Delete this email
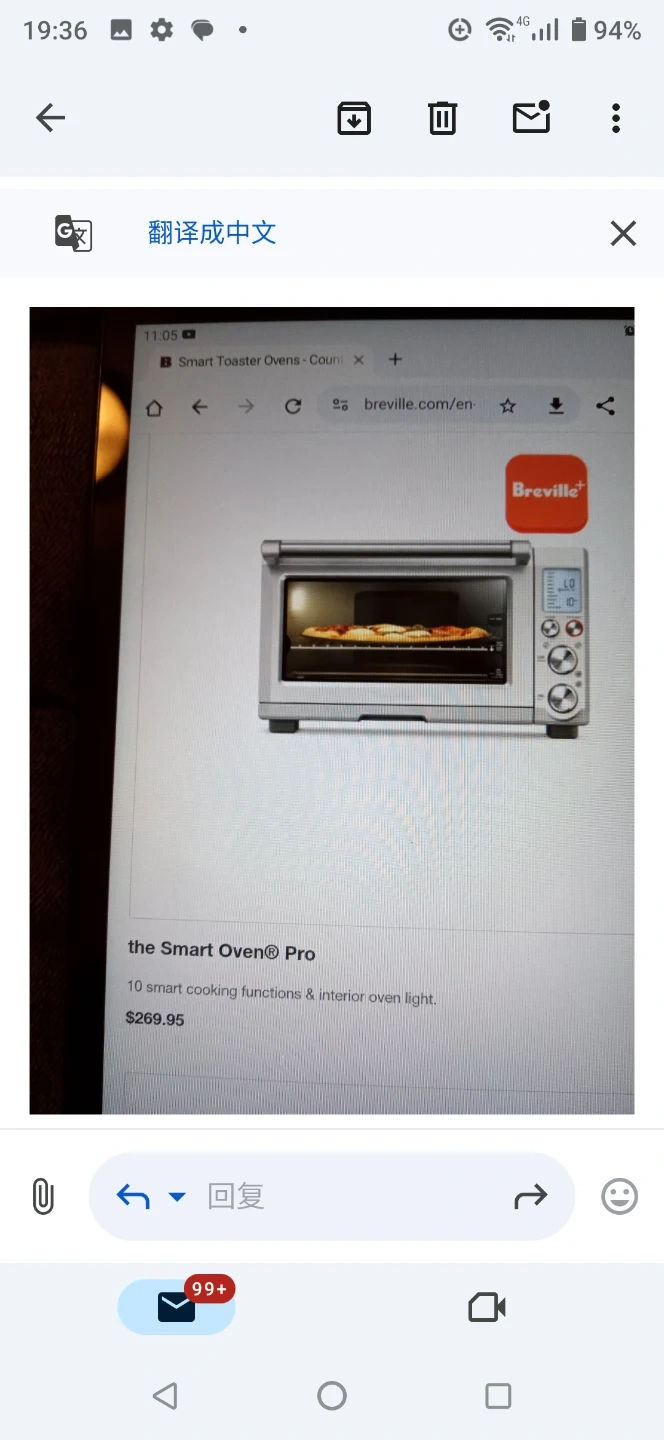 coord(442,118)
